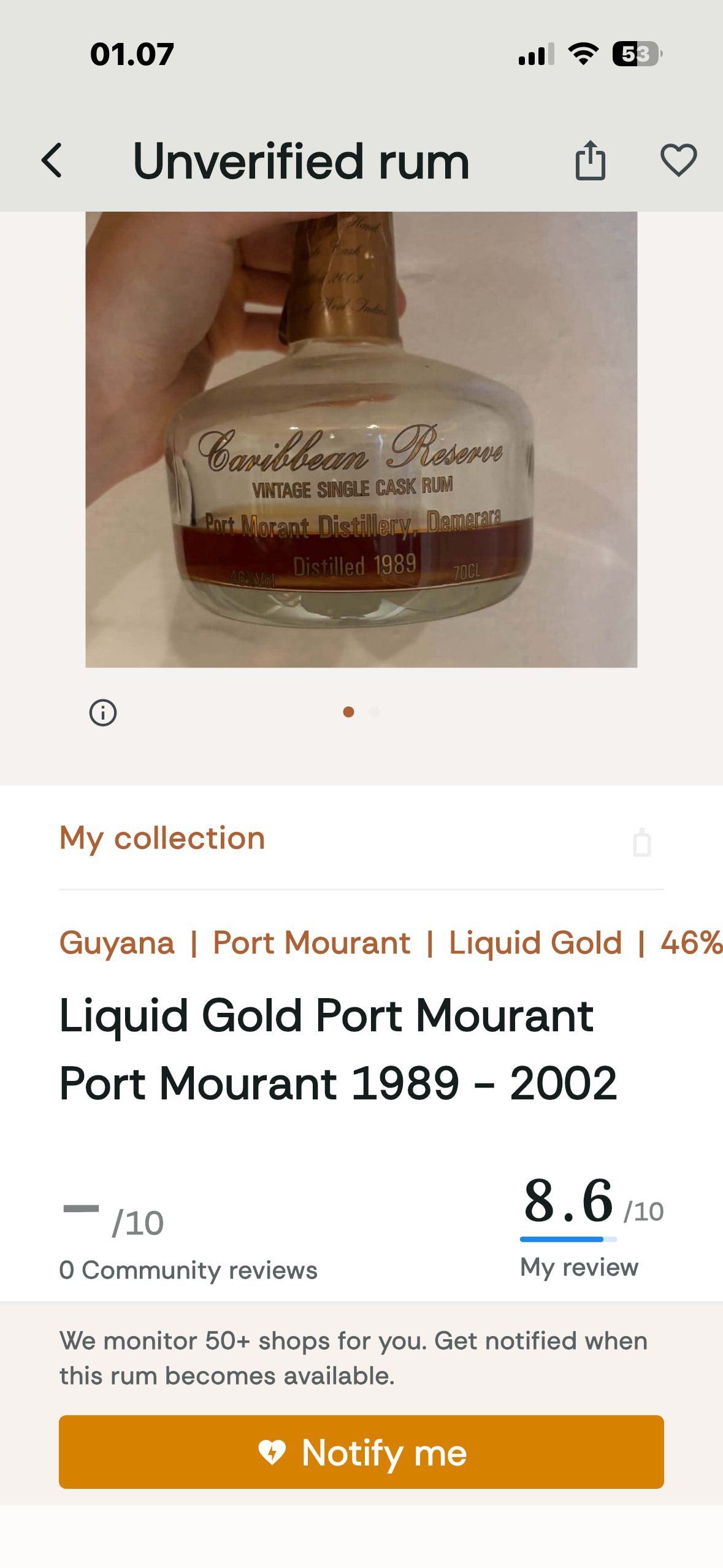The image size is (723, 1568).
Task: Add rum to favorites with heart icon
Action: point(678,161)
